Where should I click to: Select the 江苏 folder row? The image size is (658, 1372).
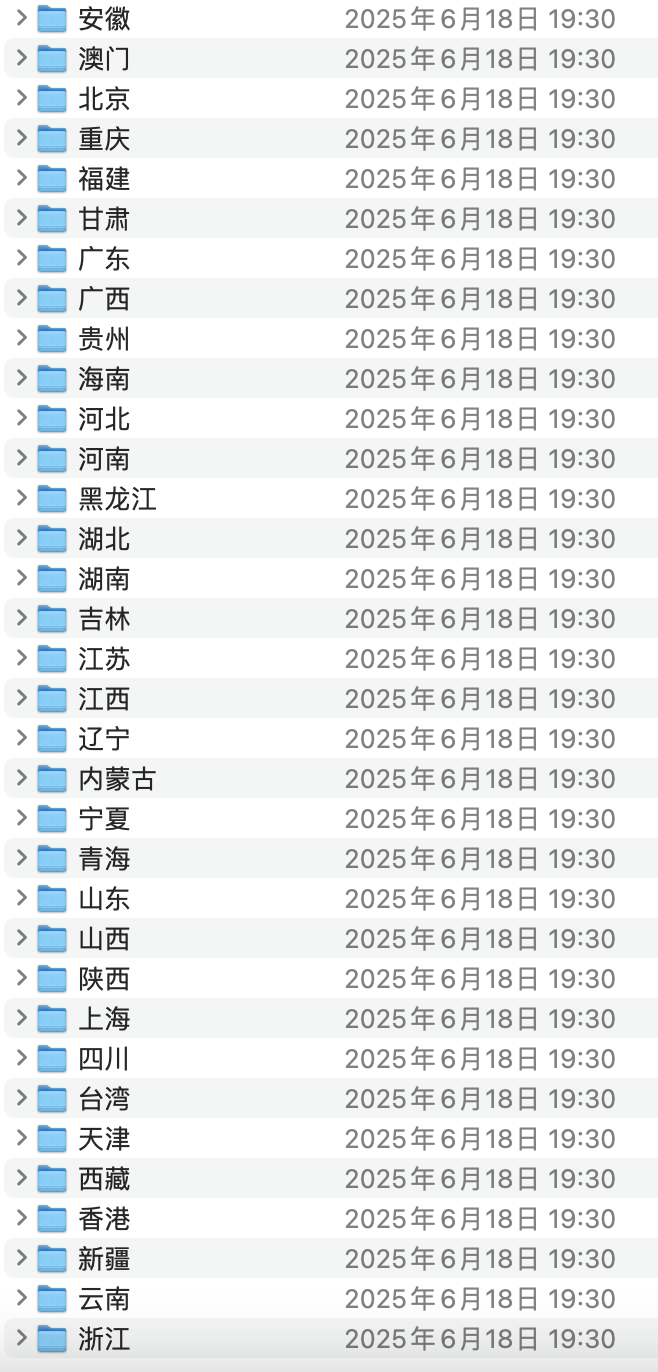pyautogui.click(x=104, y=659)
